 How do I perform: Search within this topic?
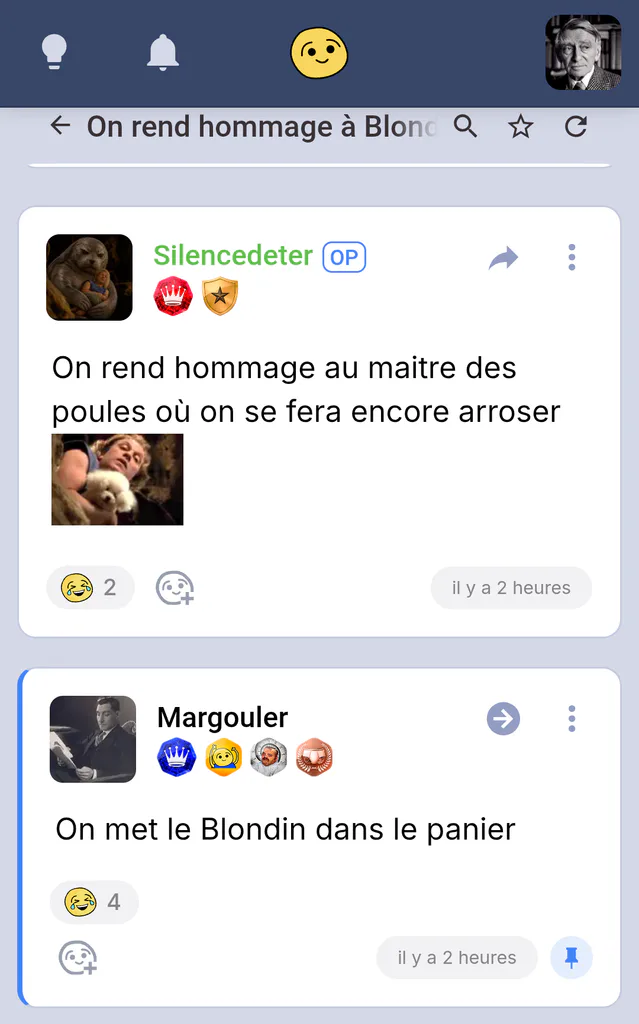click(x=465, y=126)
